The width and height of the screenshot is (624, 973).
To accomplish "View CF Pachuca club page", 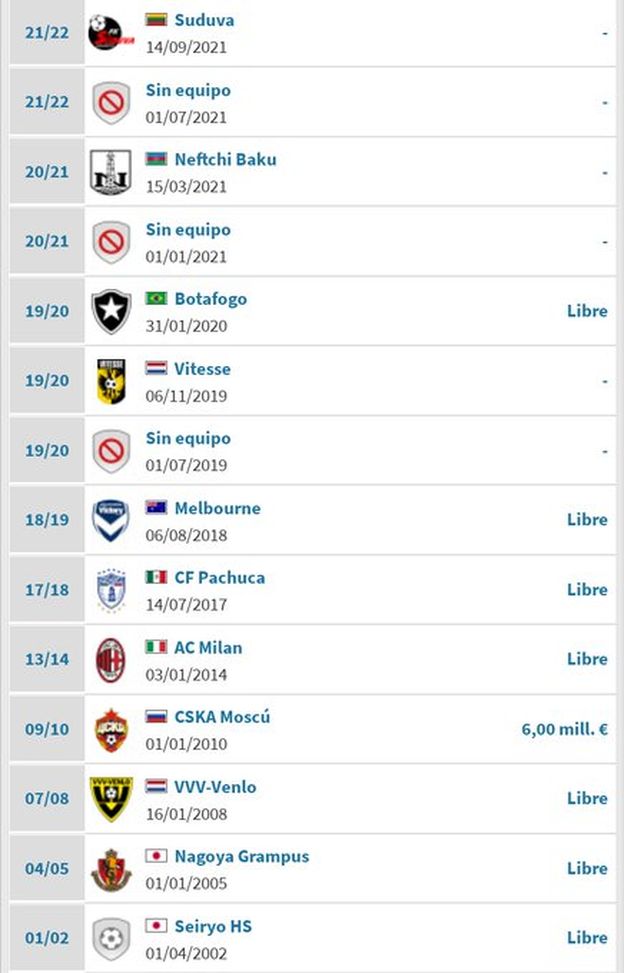I will tap(219, 578).
